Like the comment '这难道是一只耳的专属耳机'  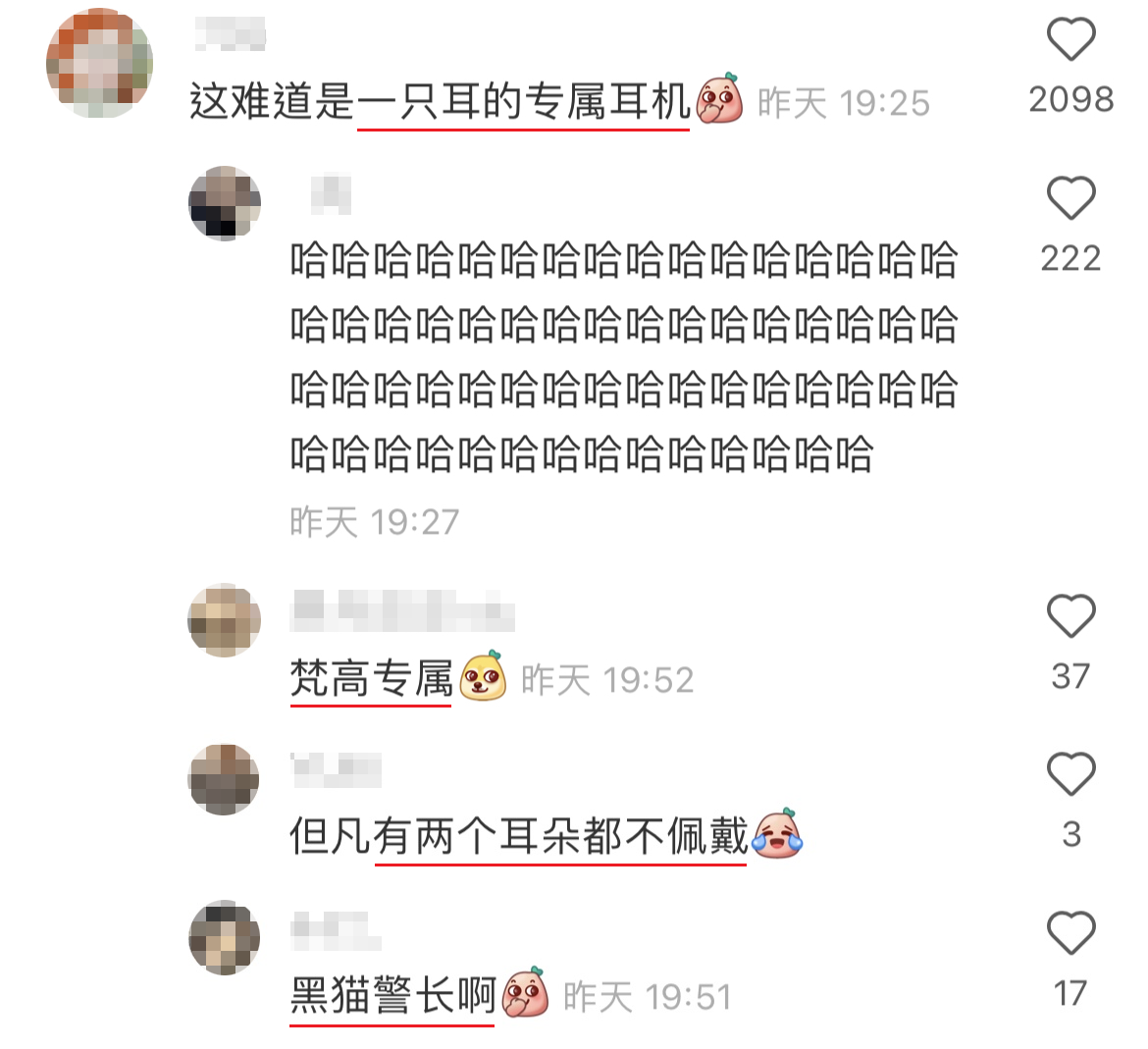pos(1070,40)
